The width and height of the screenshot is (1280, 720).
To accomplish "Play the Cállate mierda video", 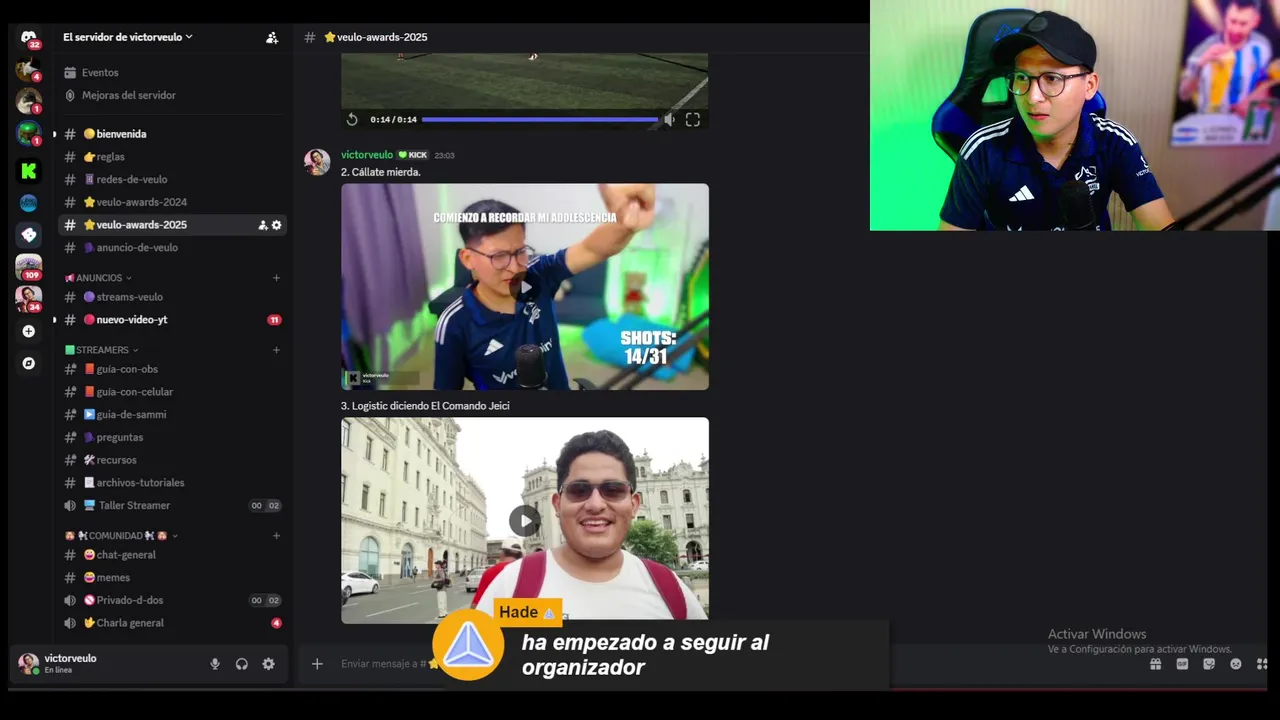I will click(x=524, y=287).
